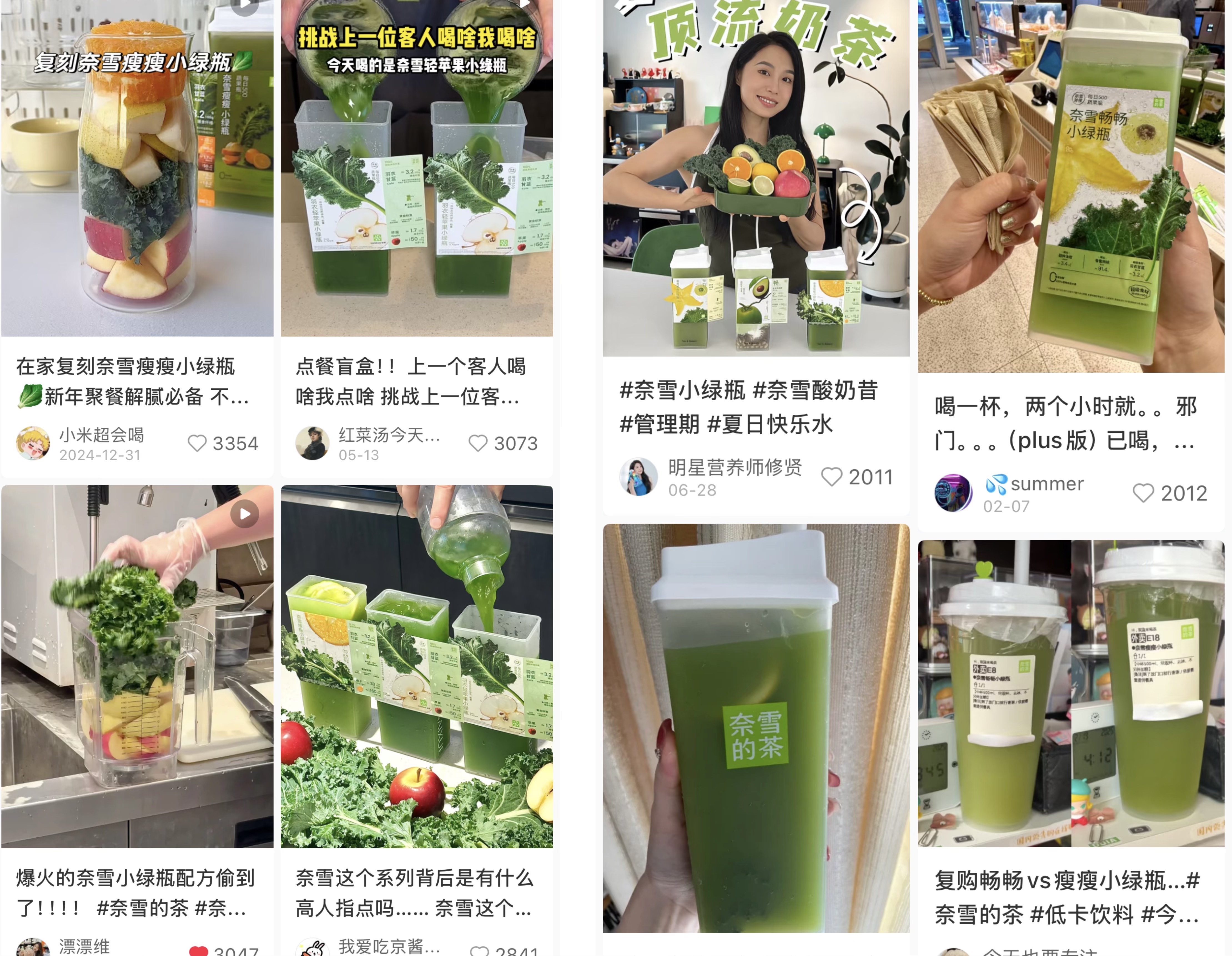1232x956 pixels.
Task: Open the photo of the 奈雪的茶 green bottle
Action: coord(755,728)
